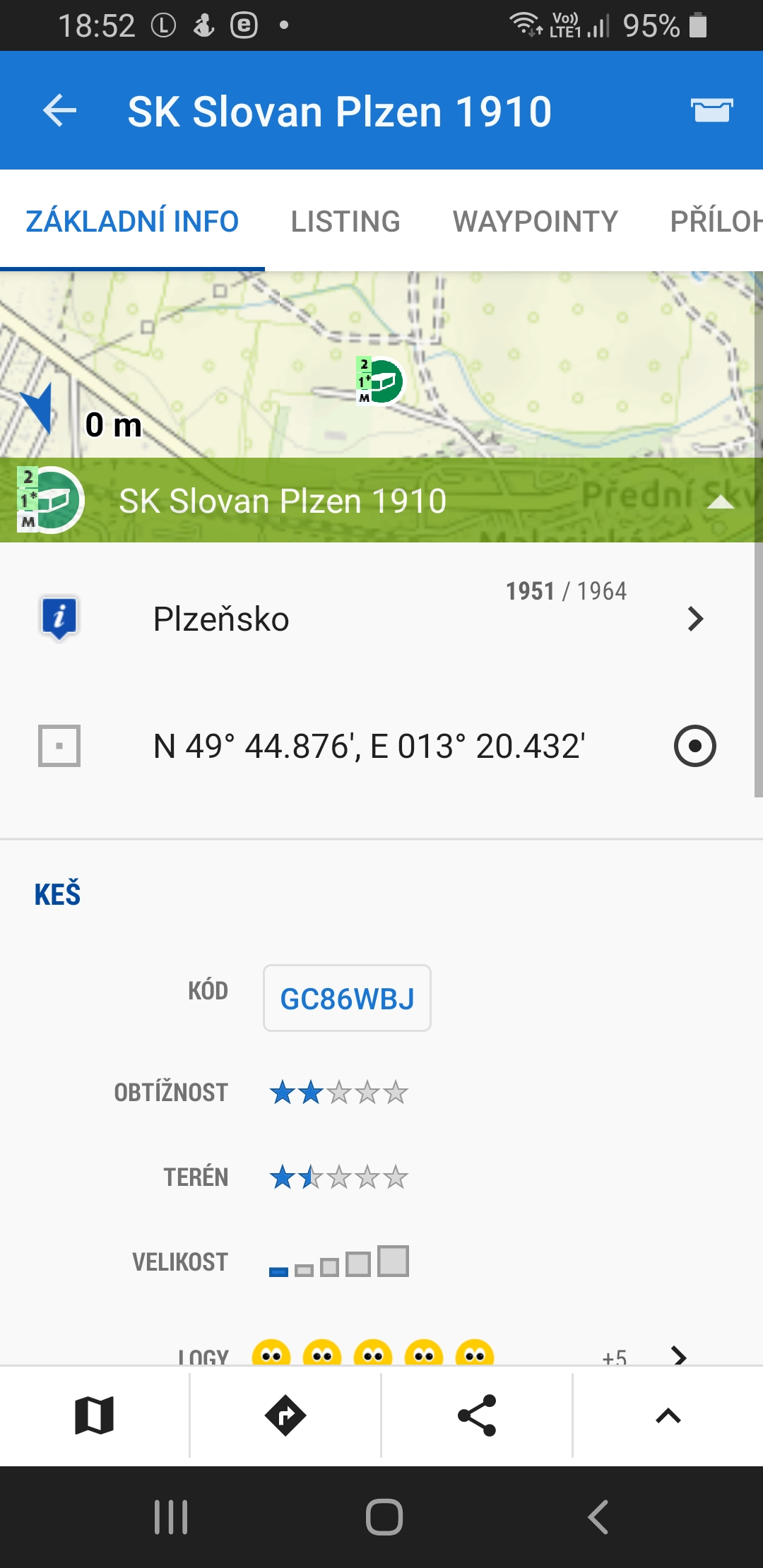763x1568 pixels.
Task: Expand the bottom toolbar up arrow
Action: tap(668, 1415)
